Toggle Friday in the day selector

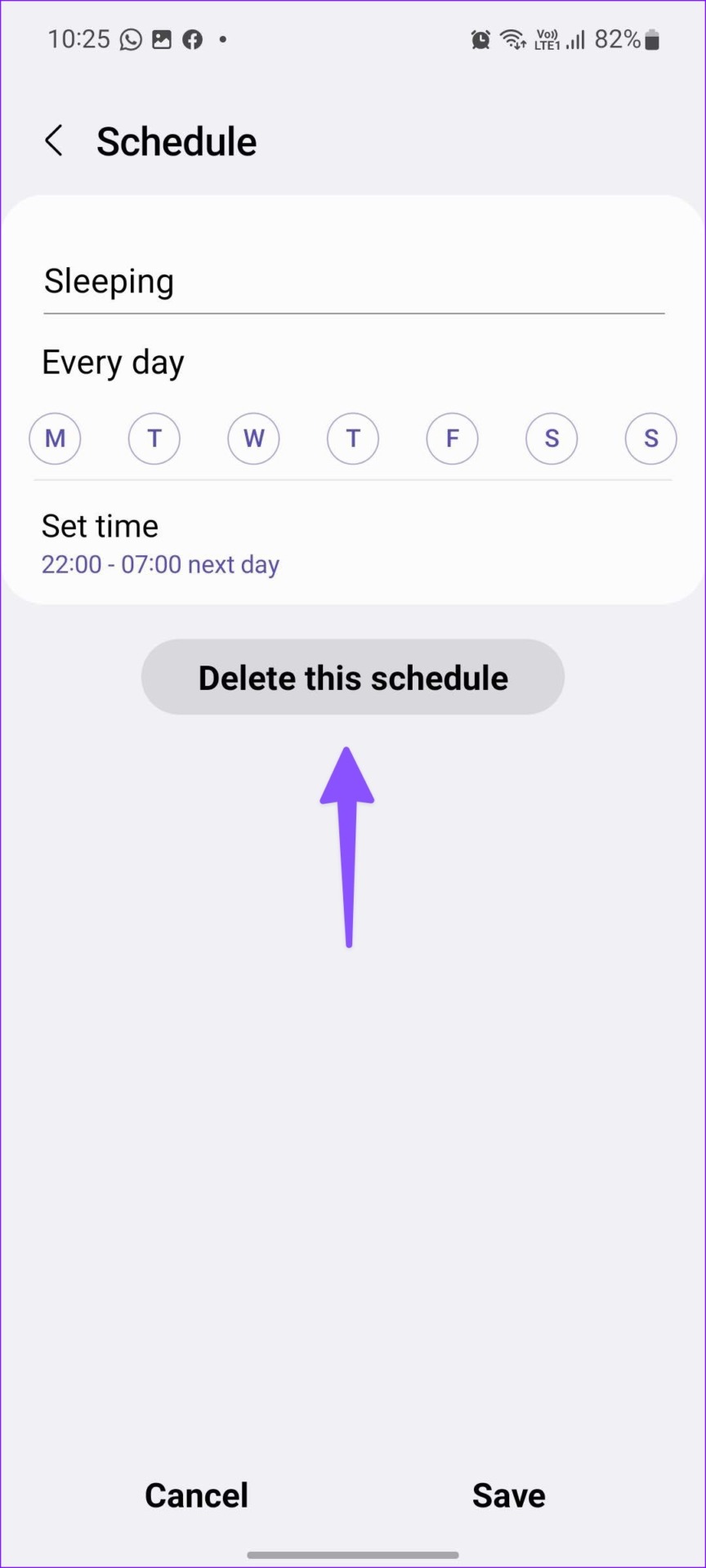click(452, 439)
